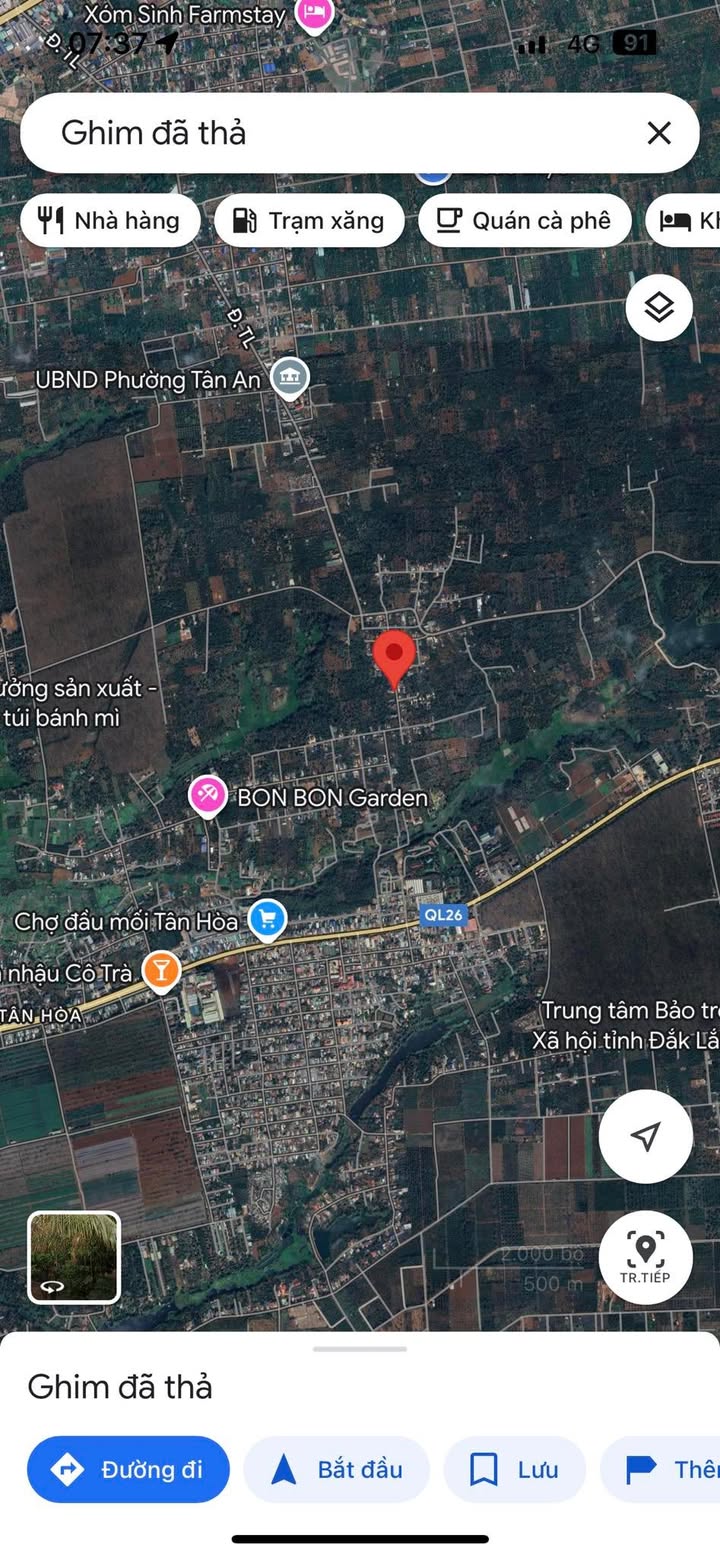Open 'TR.TIẾP' live view
The height and width of the screenshot is (1557, 720).
tap(645, 1257)
